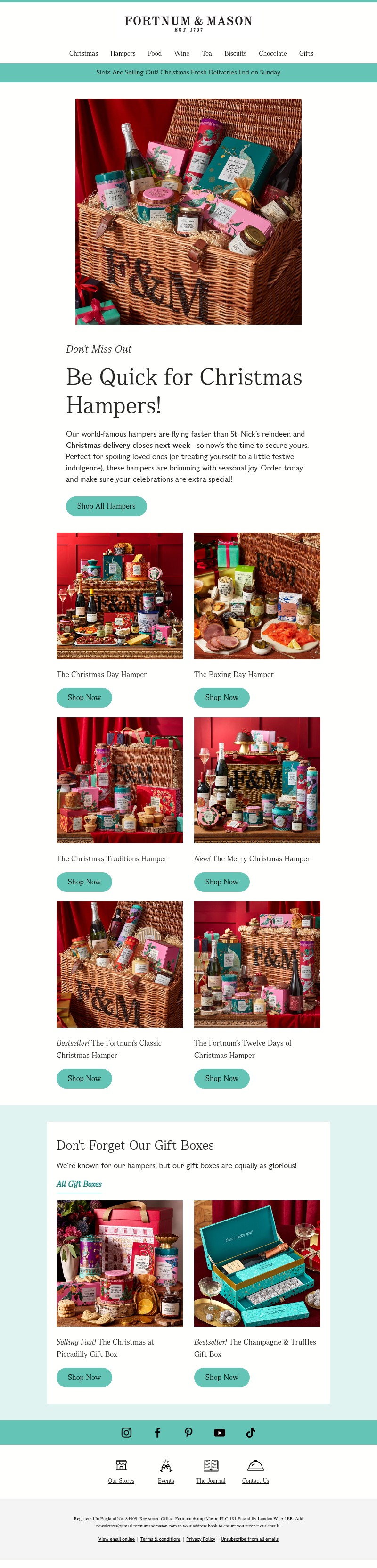
Task: Shop Now for The Boxing Day Hamper
Action: click(x=221, y=698)
